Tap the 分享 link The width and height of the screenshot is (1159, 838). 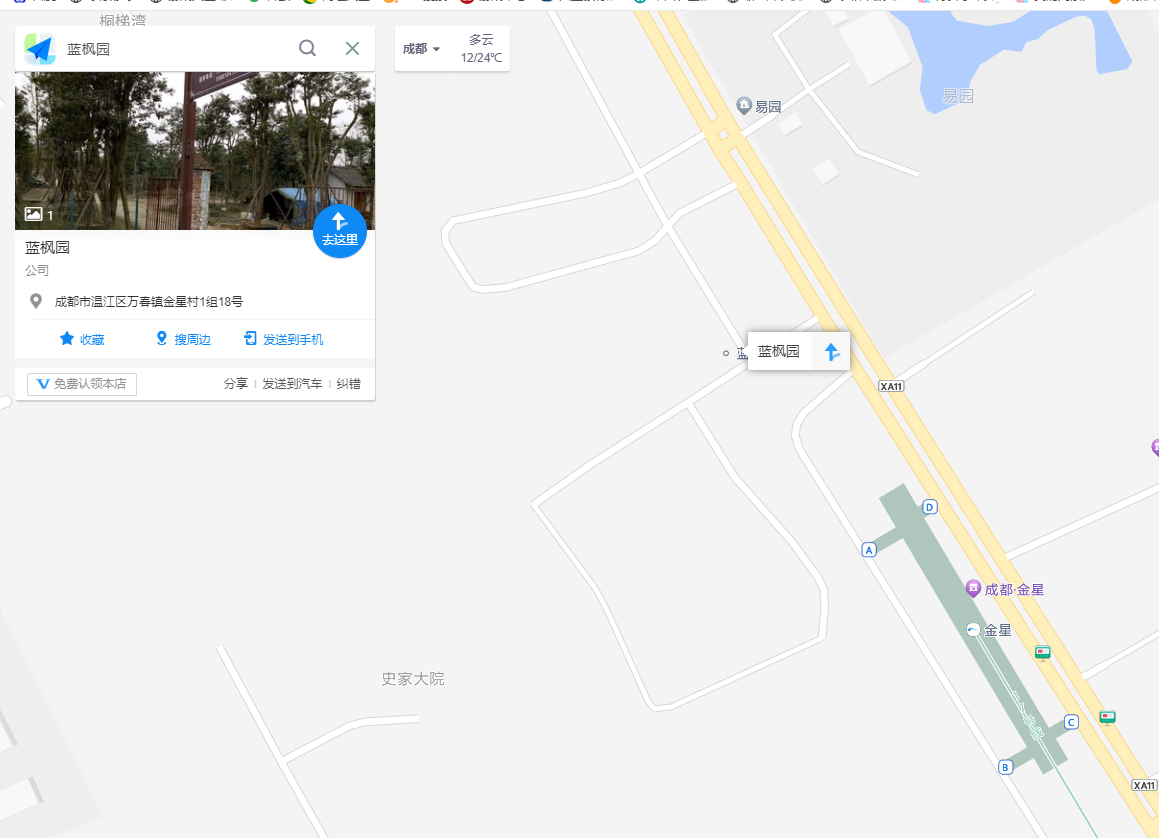(x=236, y=384)
